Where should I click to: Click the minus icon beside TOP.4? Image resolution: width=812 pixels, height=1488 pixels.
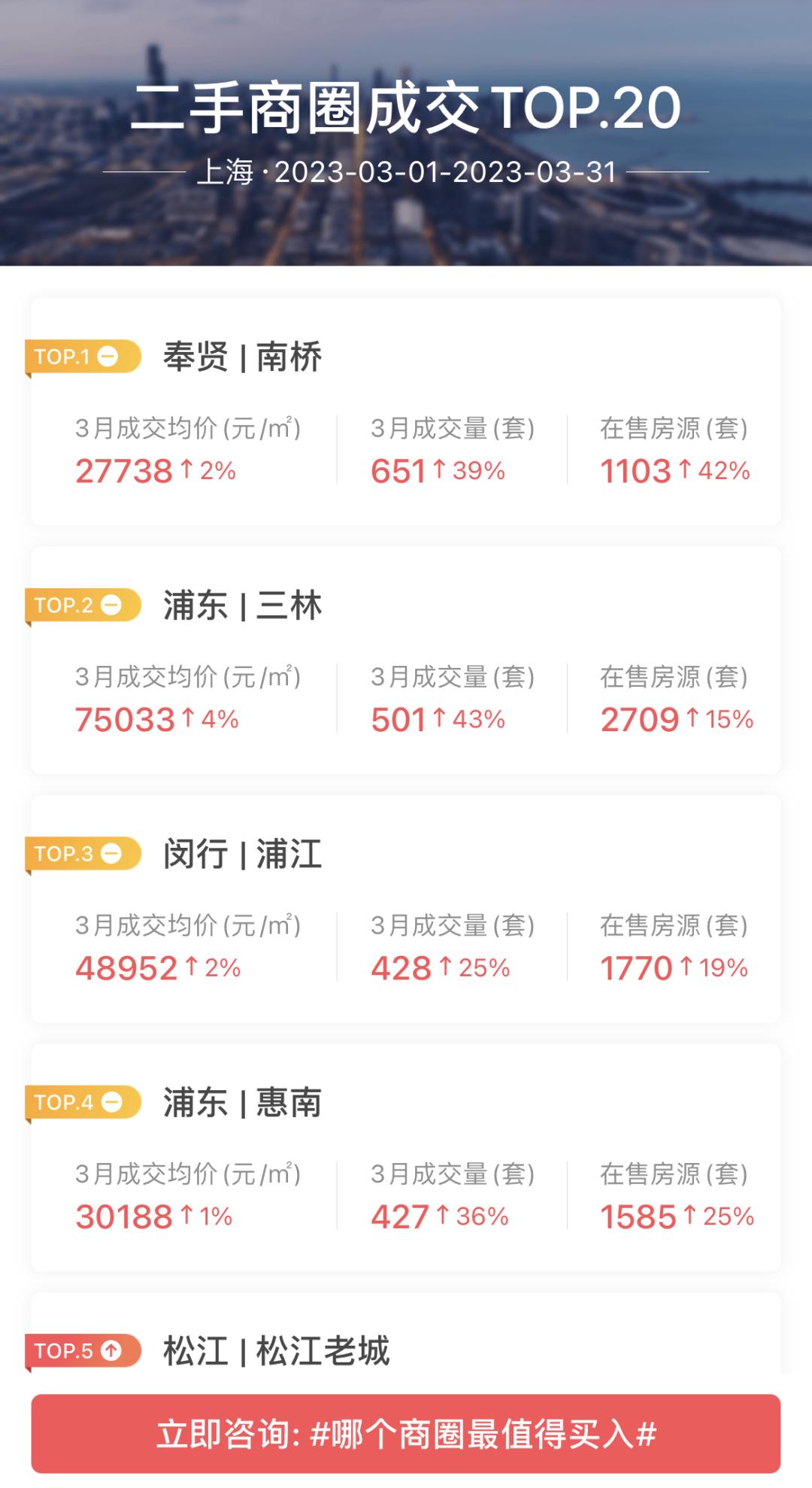pyautogui.click(x=111, y=1101)
